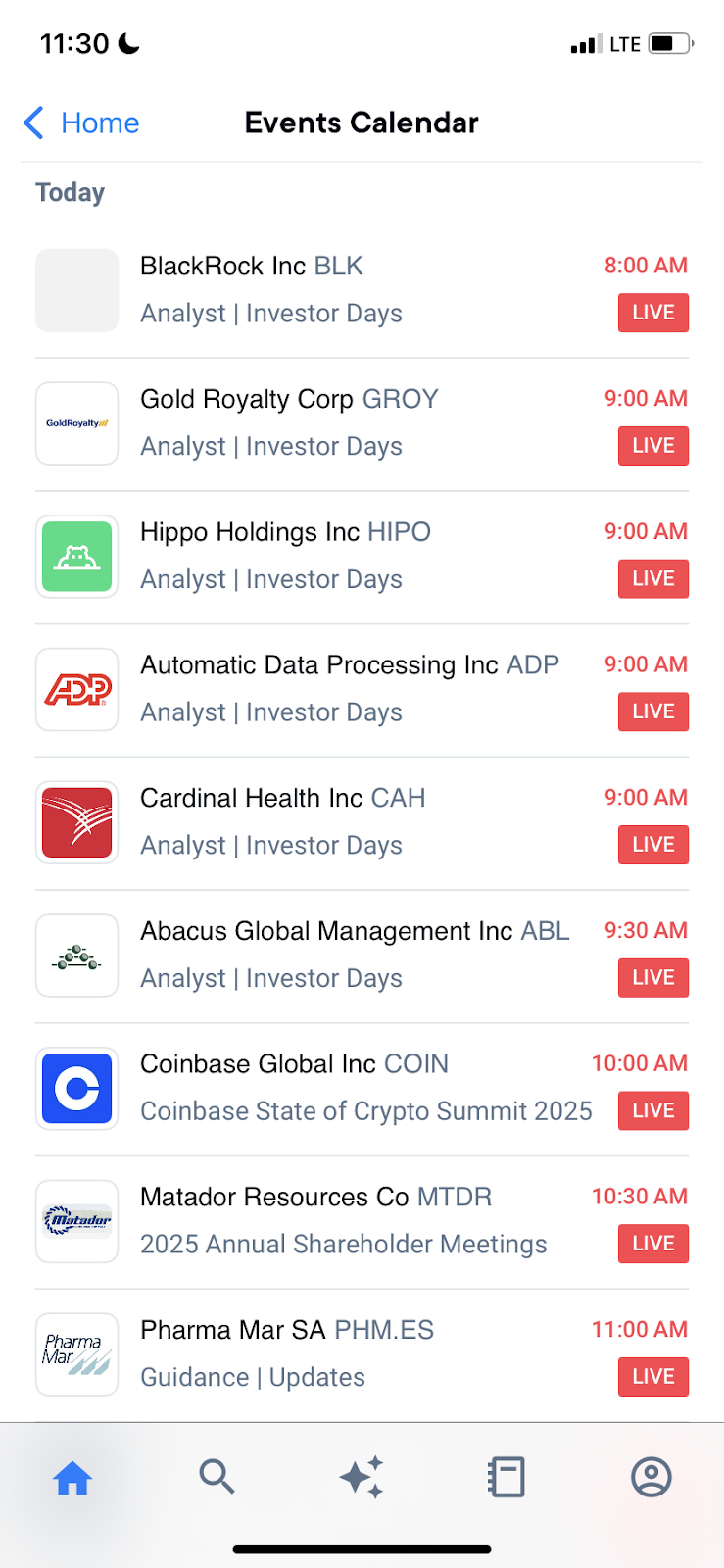Open the profile tab

[x=651, y=1477]
